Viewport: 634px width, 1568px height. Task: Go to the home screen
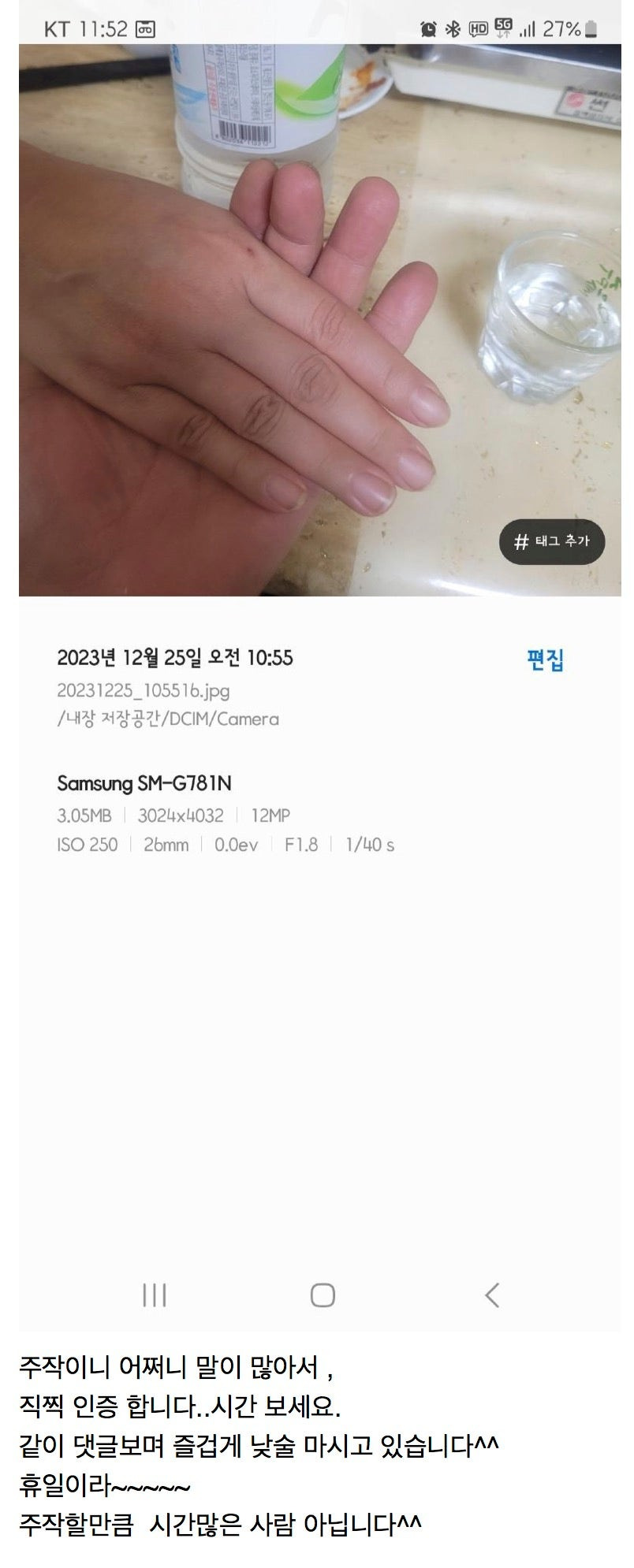pyautogui.click(x=323, y=1295)
